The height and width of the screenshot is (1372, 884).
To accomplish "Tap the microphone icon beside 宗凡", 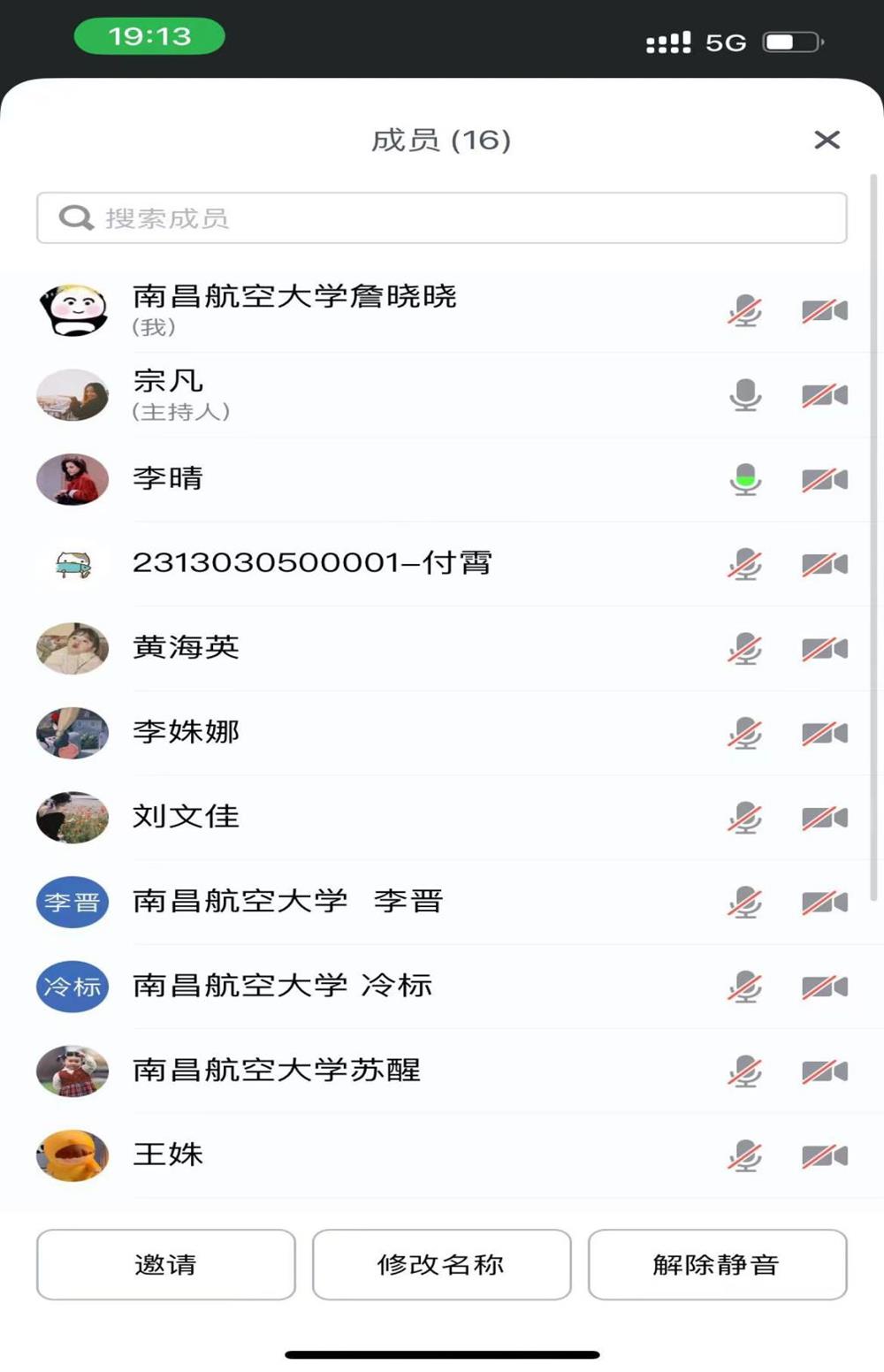I will click(x=745, y=395).
